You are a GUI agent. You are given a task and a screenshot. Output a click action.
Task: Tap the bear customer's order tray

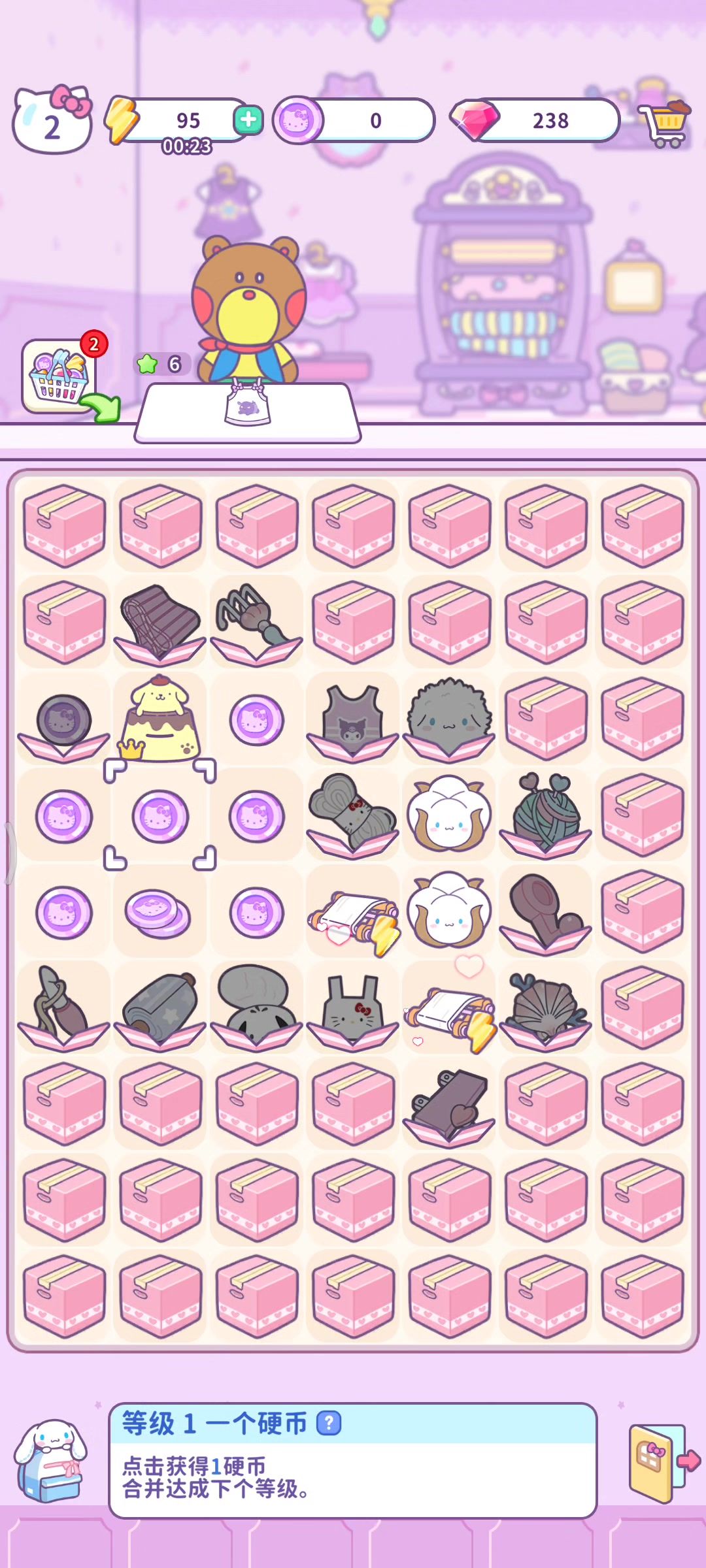248,410
